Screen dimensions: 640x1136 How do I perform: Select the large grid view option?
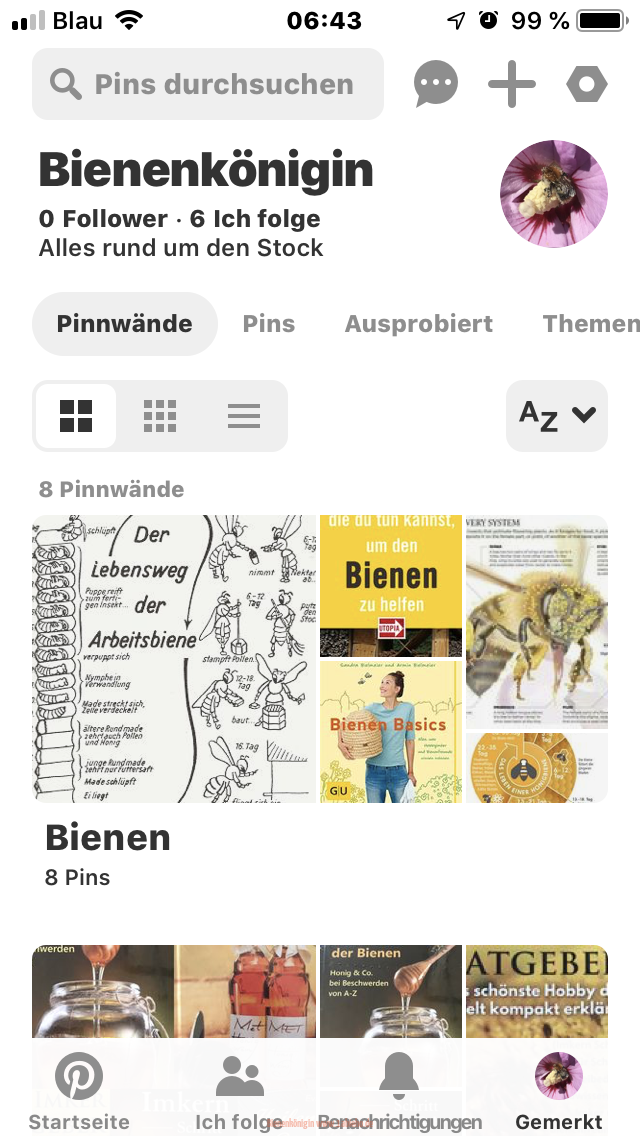[x=76, y=416]
